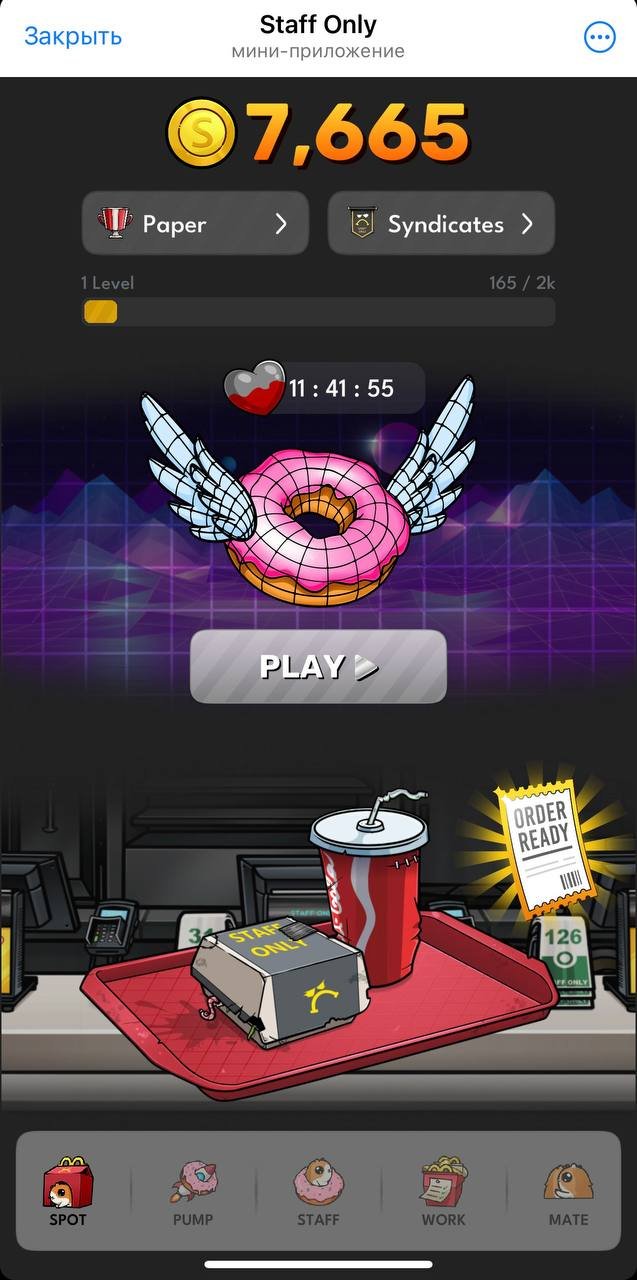Open the Syndicates section
Viewport: 637px width, 1280px height.
coord(441,223)
